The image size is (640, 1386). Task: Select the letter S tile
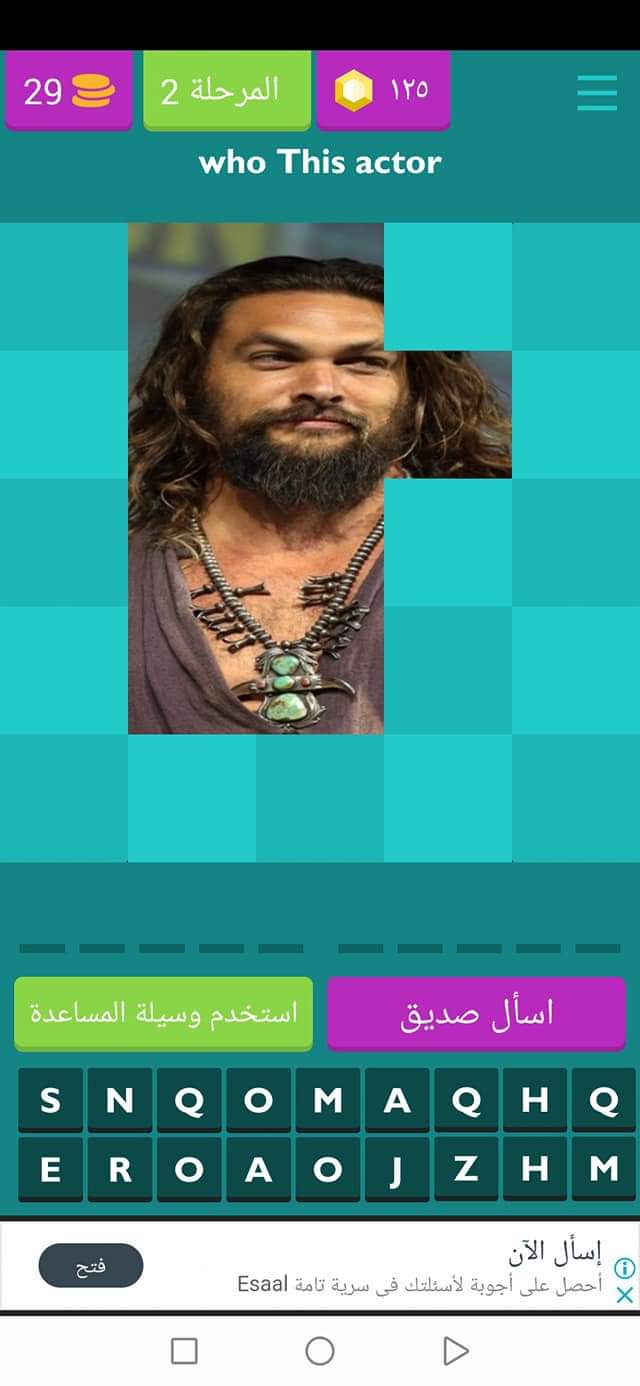[x=50, y=1100]
